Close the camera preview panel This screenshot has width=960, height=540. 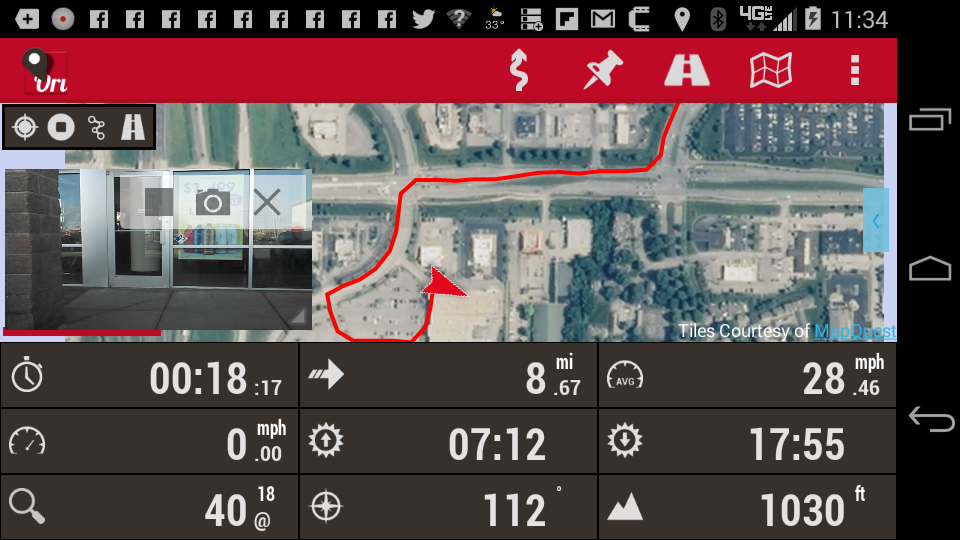click(267, 203)
